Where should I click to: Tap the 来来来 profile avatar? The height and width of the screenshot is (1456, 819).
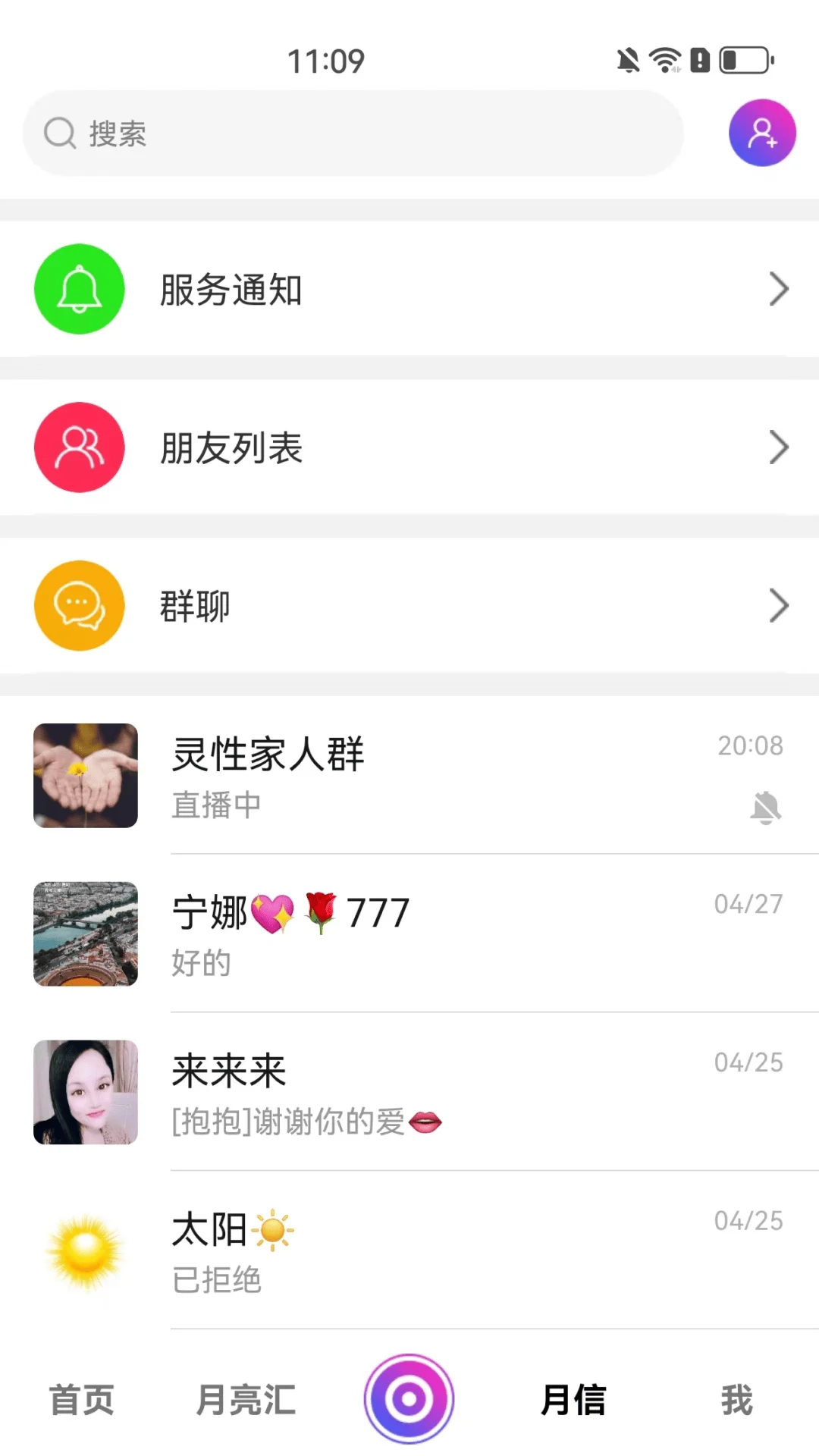tap(85, 1092)
